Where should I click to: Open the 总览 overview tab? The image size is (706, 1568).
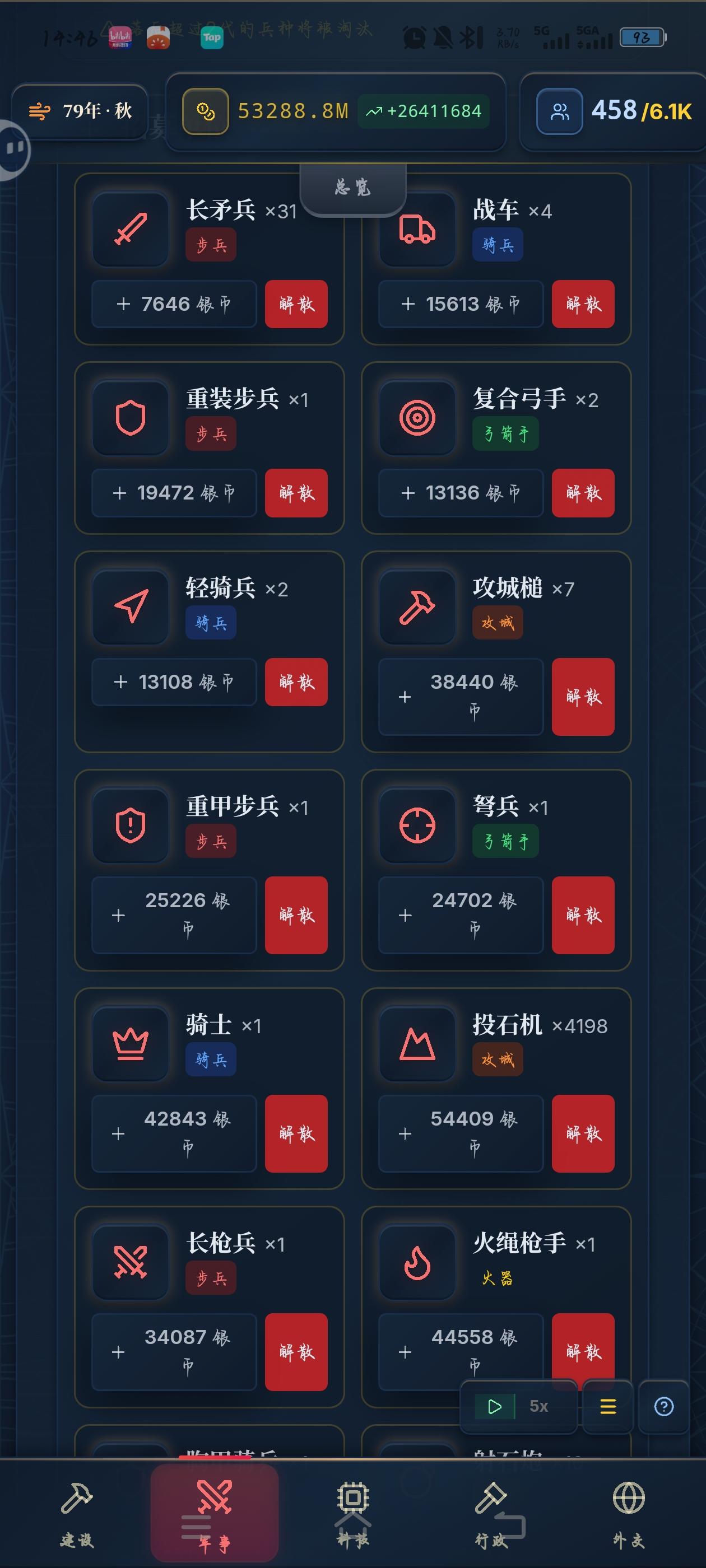point(352,188)
